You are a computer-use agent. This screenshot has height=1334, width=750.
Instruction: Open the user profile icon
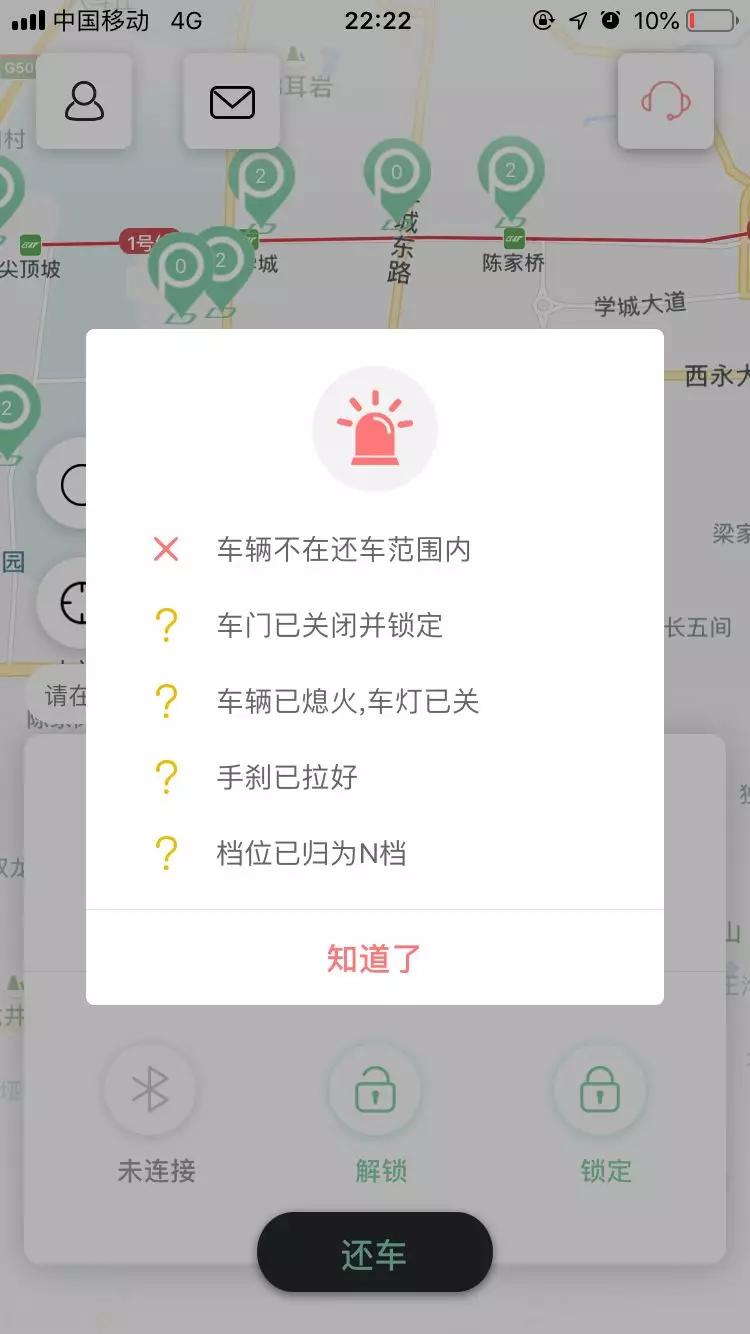(x=84, y=100)
